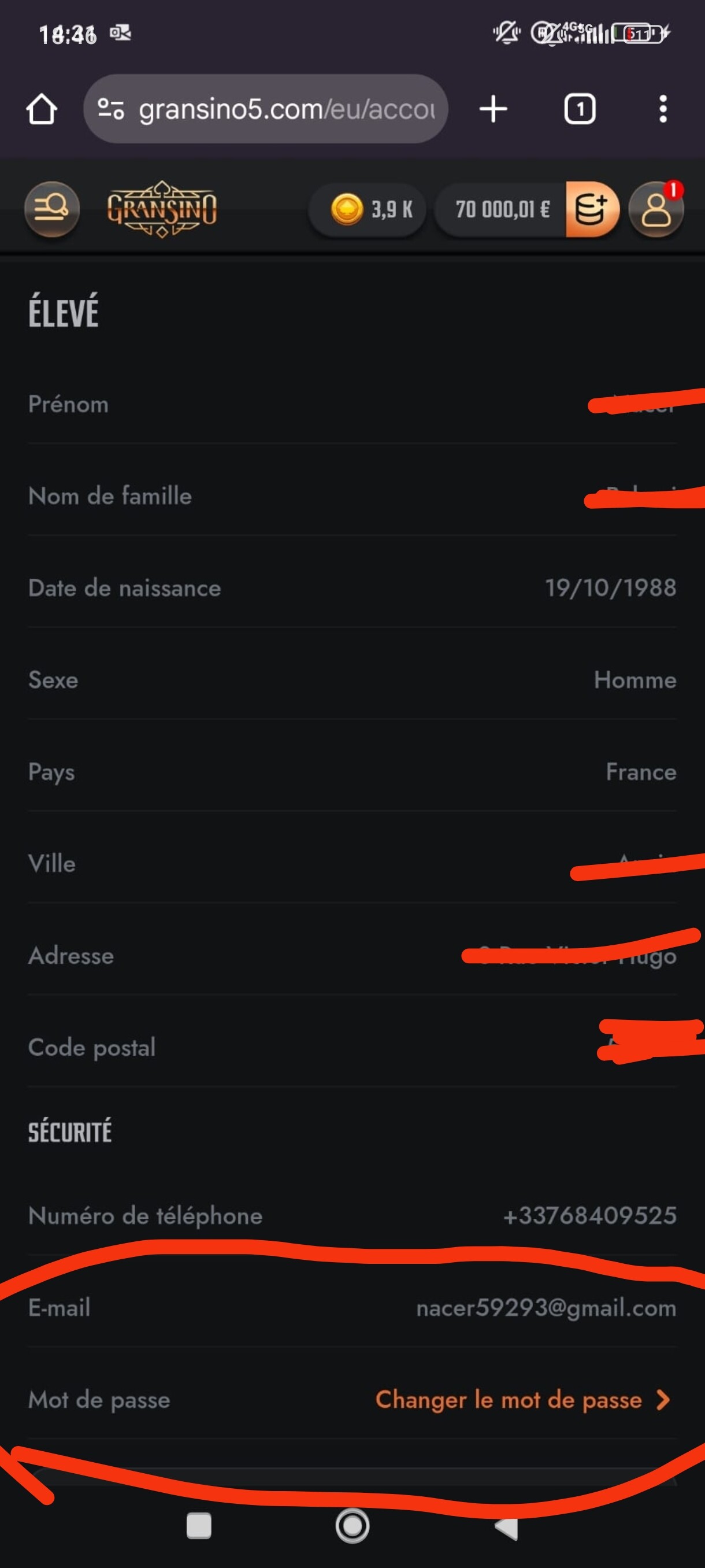Open the tab switcher
Viewport: 705px width, 1568px height.
point(580,110)
